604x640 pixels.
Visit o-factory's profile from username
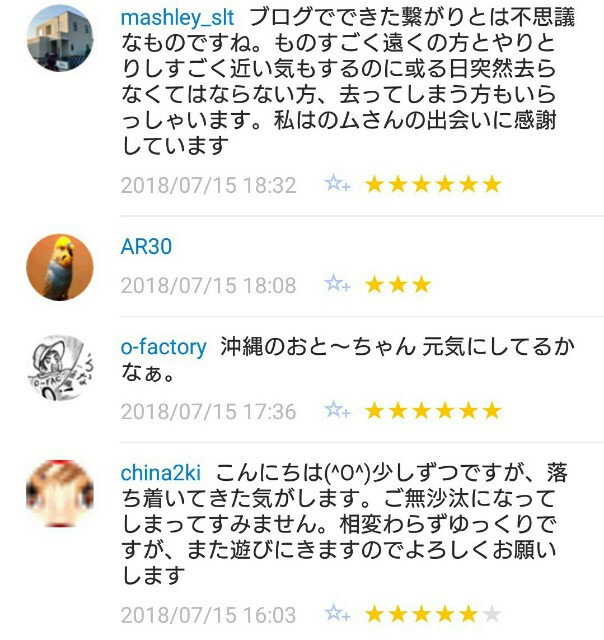pos(163,347)
